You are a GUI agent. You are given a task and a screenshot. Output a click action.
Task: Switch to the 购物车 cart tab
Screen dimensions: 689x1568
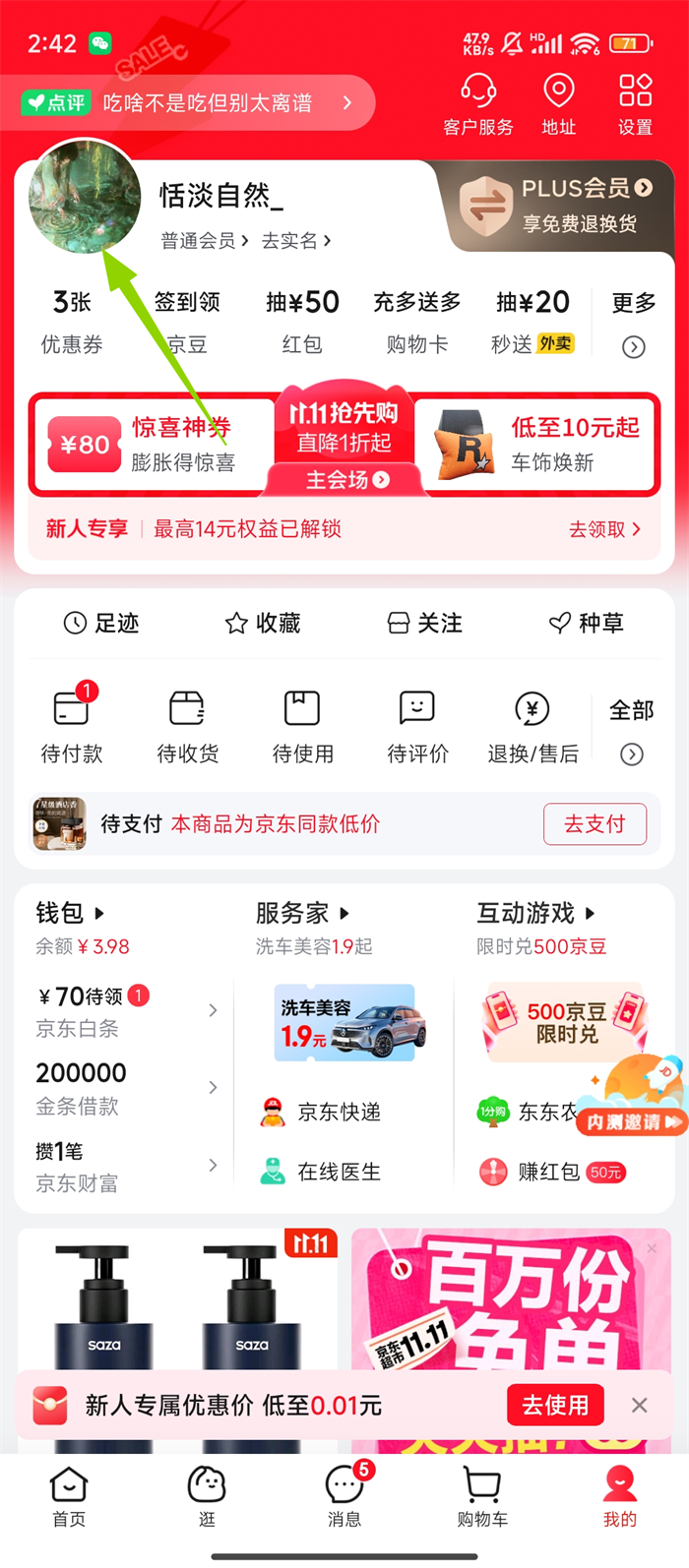482,1497
